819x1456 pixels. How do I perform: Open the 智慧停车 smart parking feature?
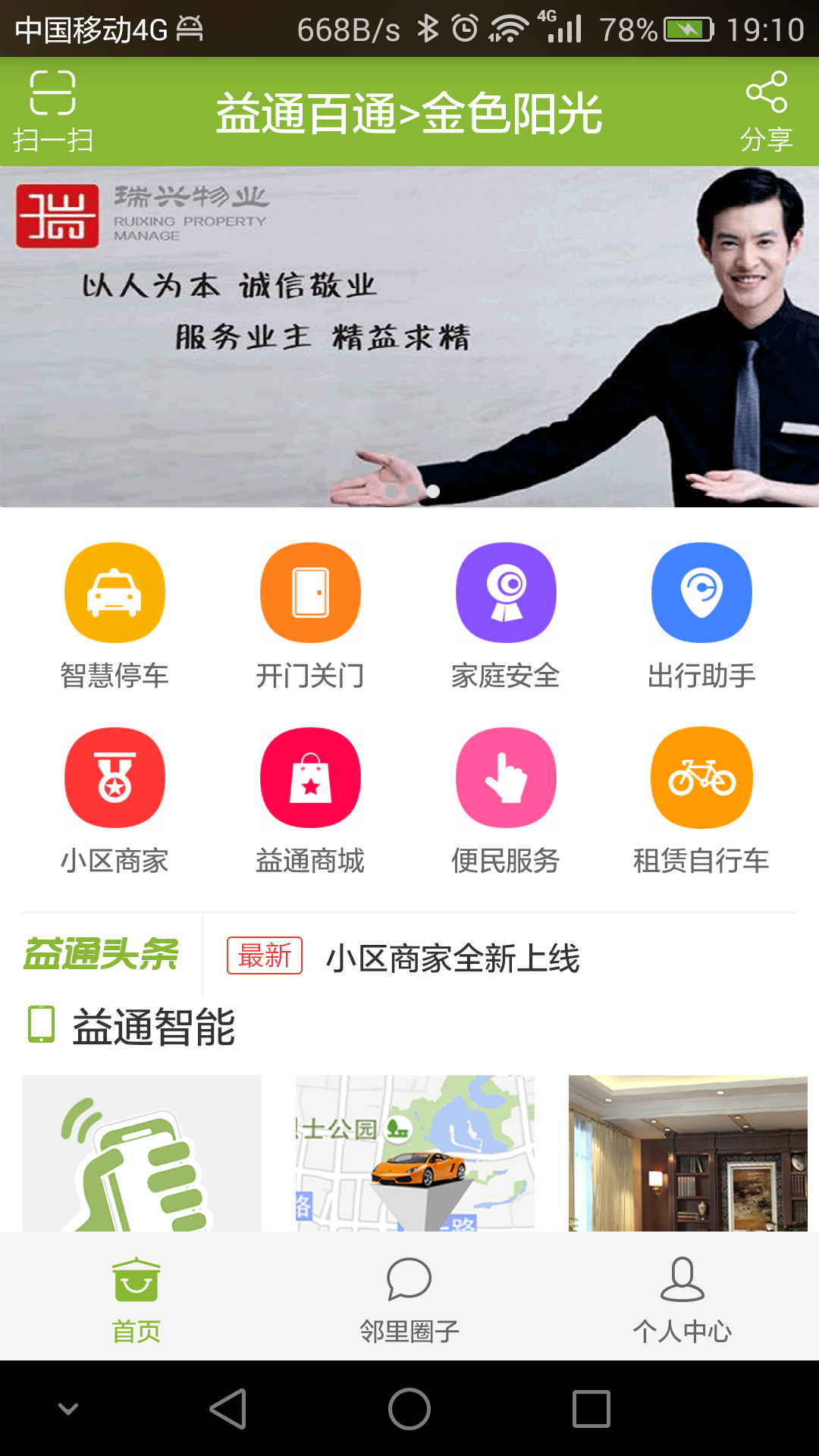coord(115,592)
